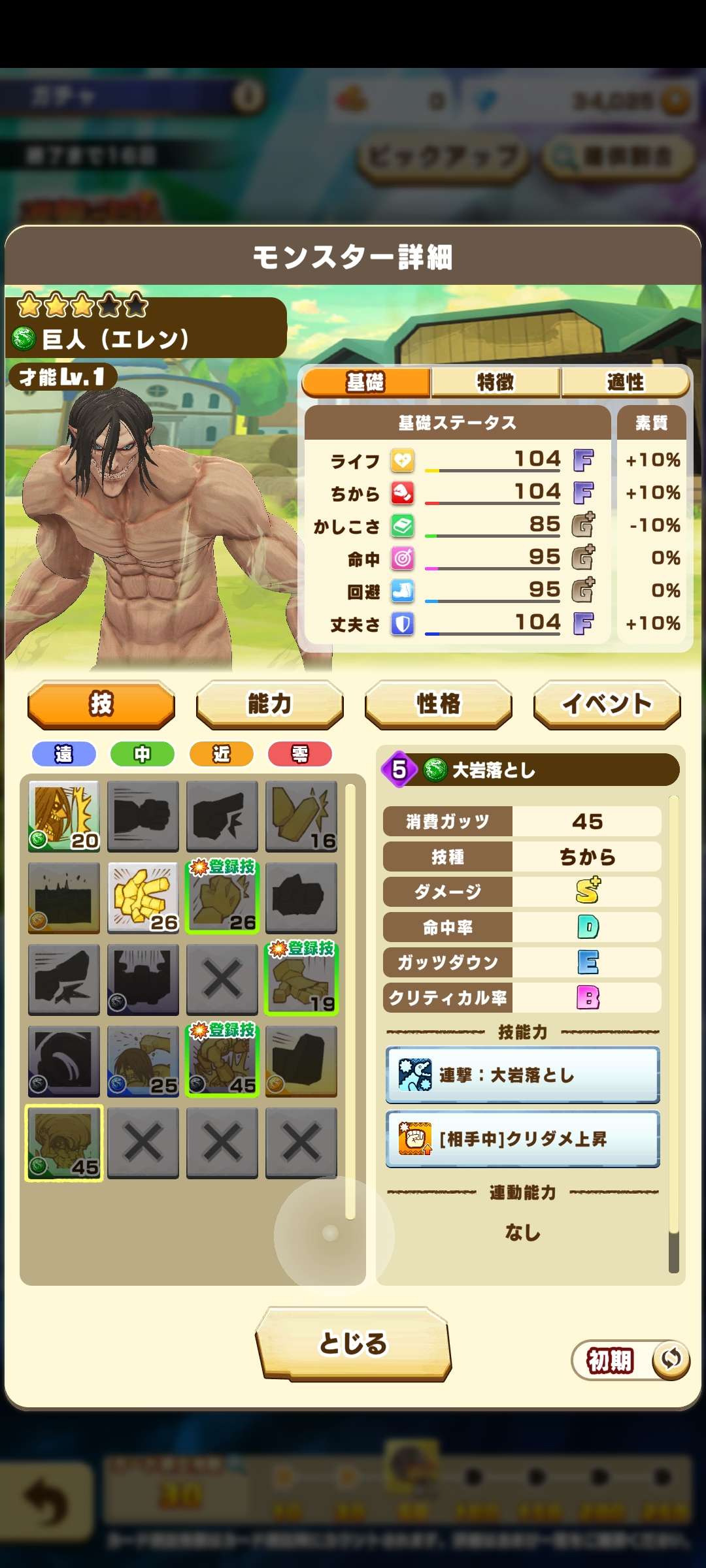
Task: Filter skills by 遠 range
Action: tap(63, 754)
